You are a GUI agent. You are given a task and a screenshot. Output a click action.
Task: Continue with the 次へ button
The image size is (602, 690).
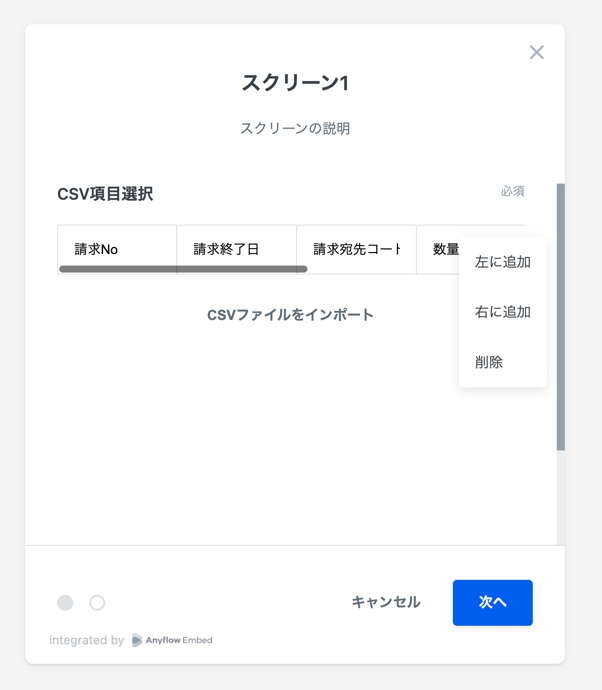492,602
